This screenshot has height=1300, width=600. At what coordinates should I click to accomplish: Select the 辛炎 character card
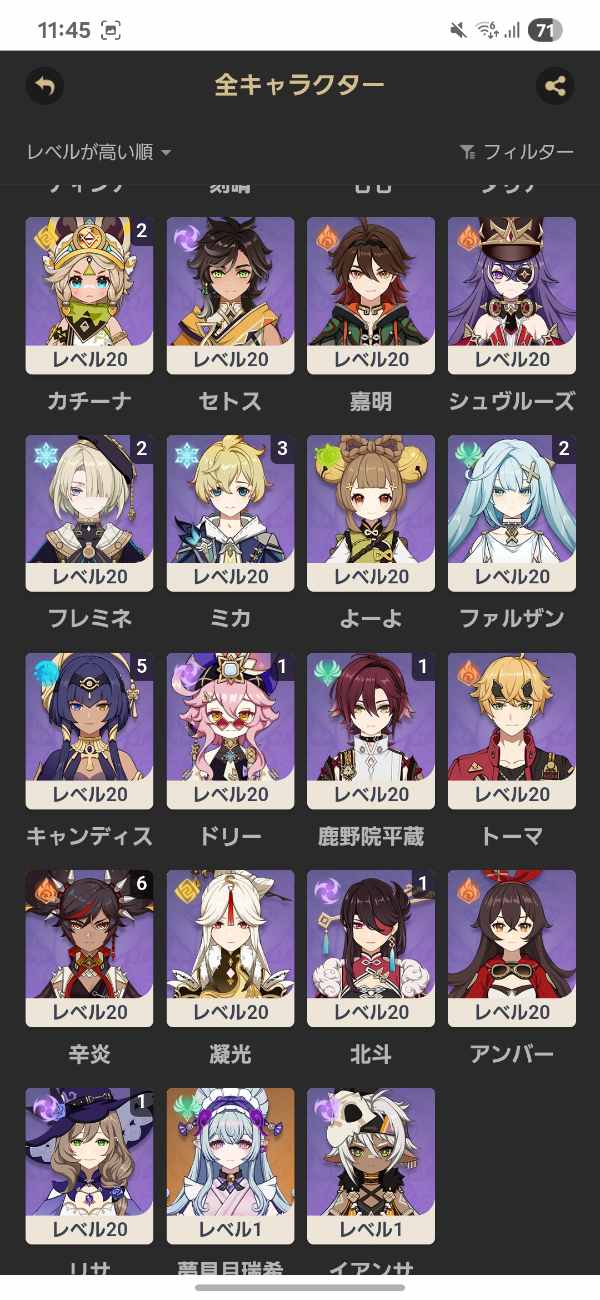pos(89,948)
